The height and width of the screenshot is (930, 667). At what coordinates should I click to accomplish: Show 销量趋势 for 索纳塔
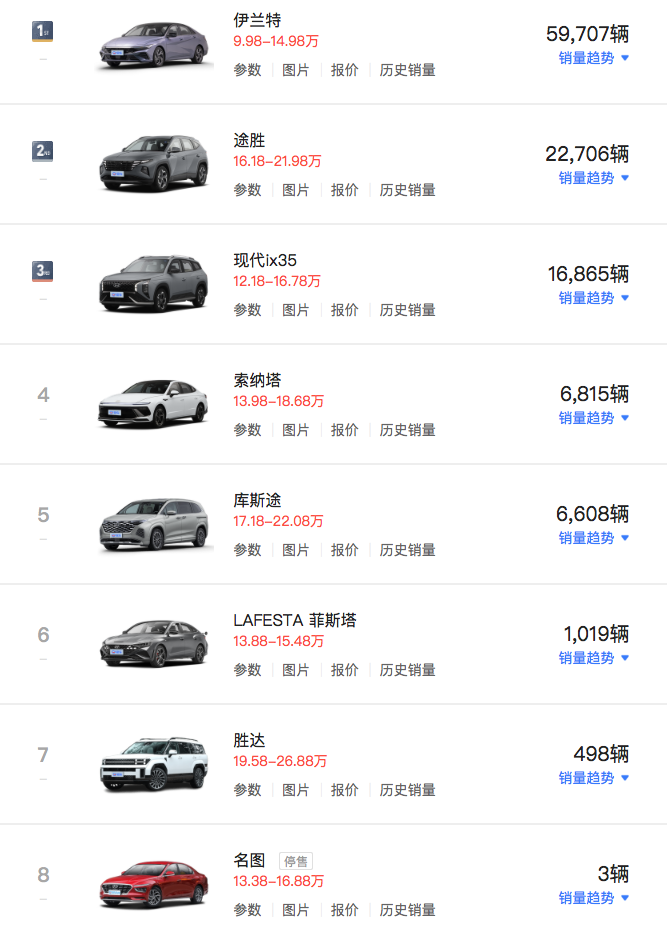(x=593, y=418)
